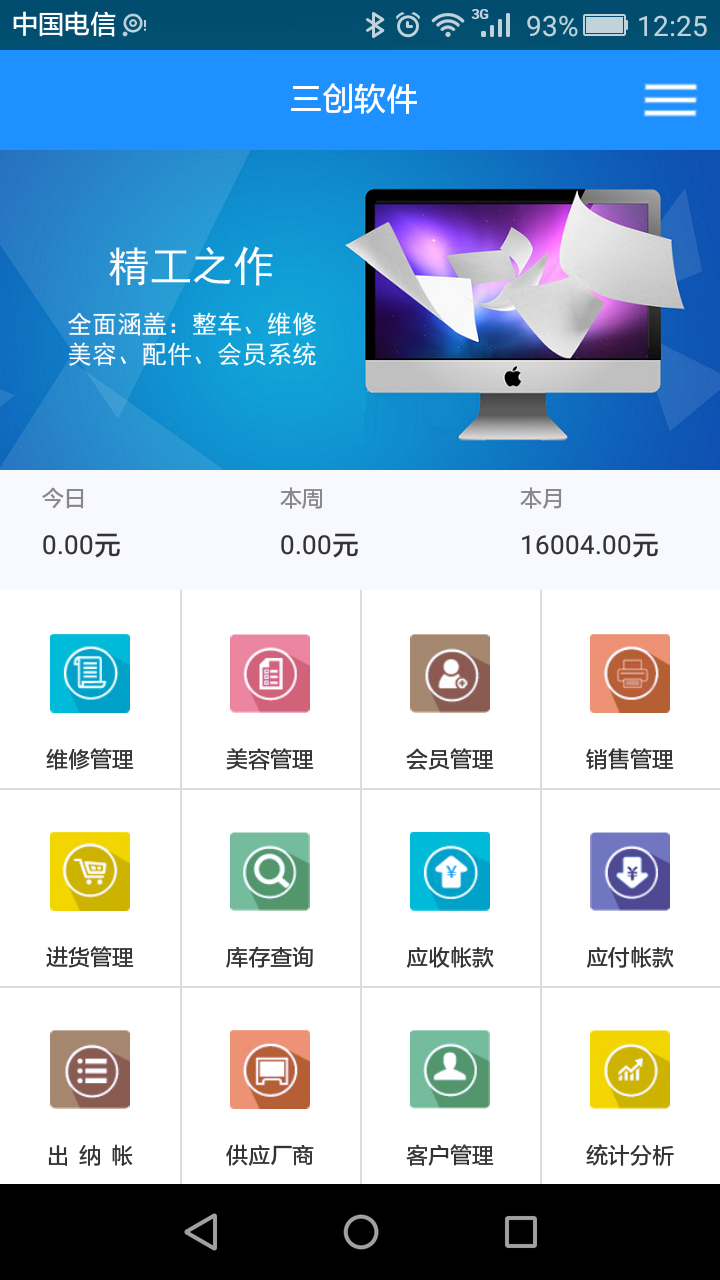Open 维修管理 module
This screenshot has height=1280, width=720.
tap(90, 690)
